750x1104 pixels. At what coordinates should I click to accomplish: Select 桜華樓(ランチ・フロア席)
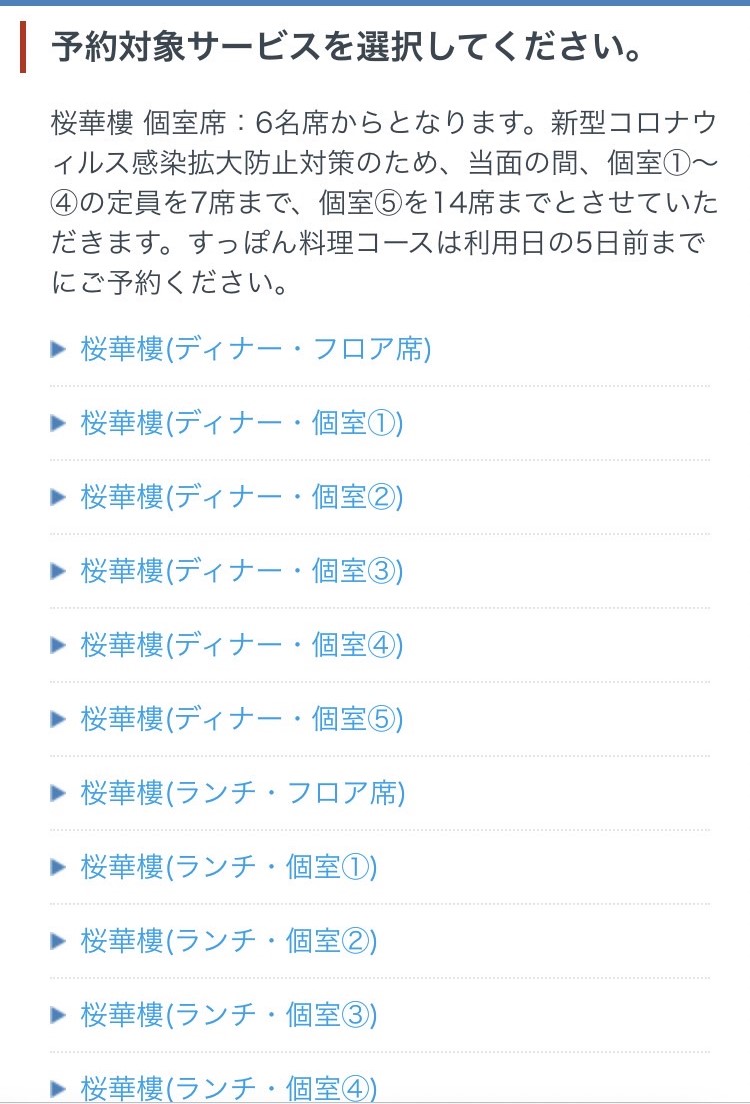(242, 793)
